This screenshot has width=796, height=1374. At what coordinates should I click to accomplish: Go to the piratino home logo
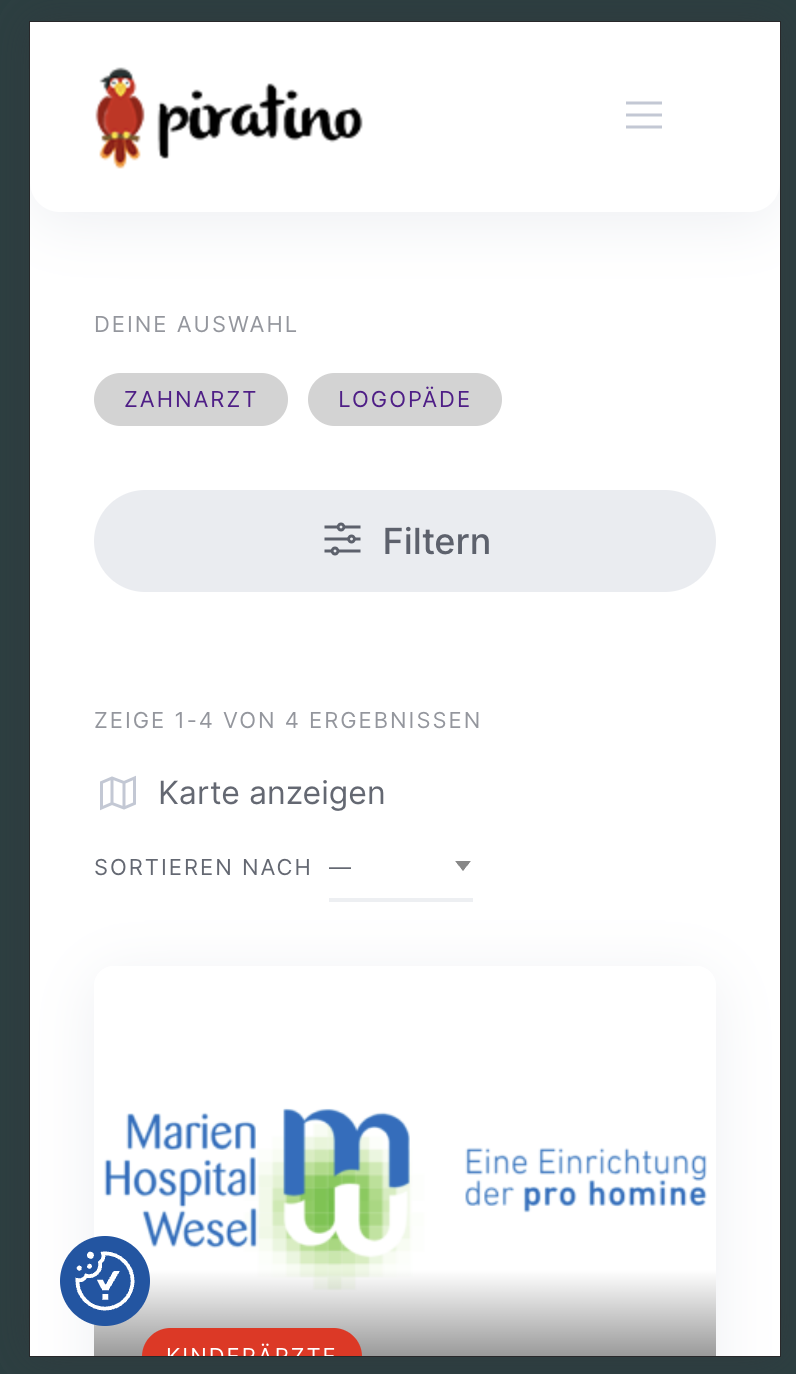coord(229,117)
